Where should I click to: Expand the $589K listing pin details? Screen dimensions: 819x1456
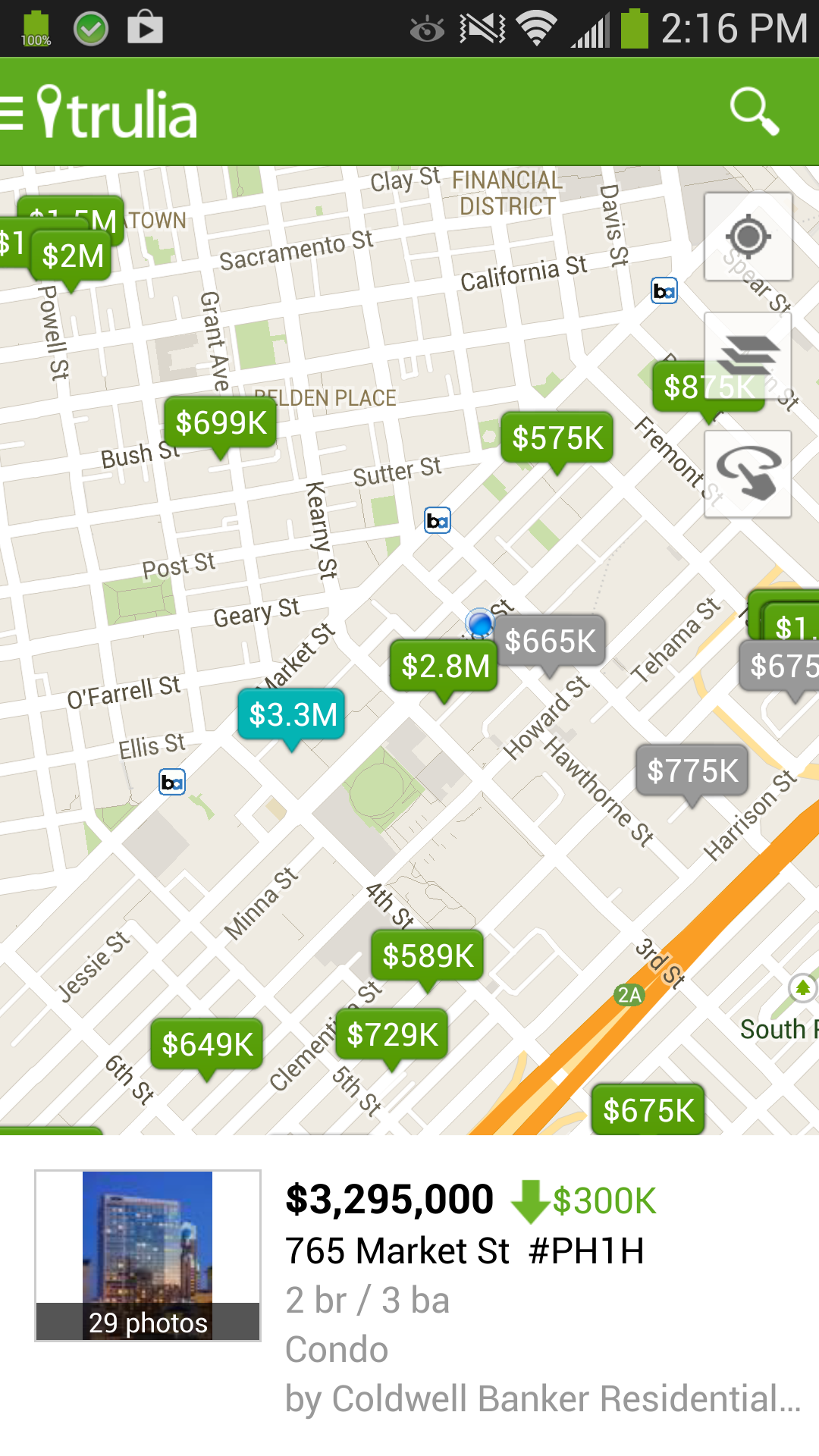coord(426,955)
